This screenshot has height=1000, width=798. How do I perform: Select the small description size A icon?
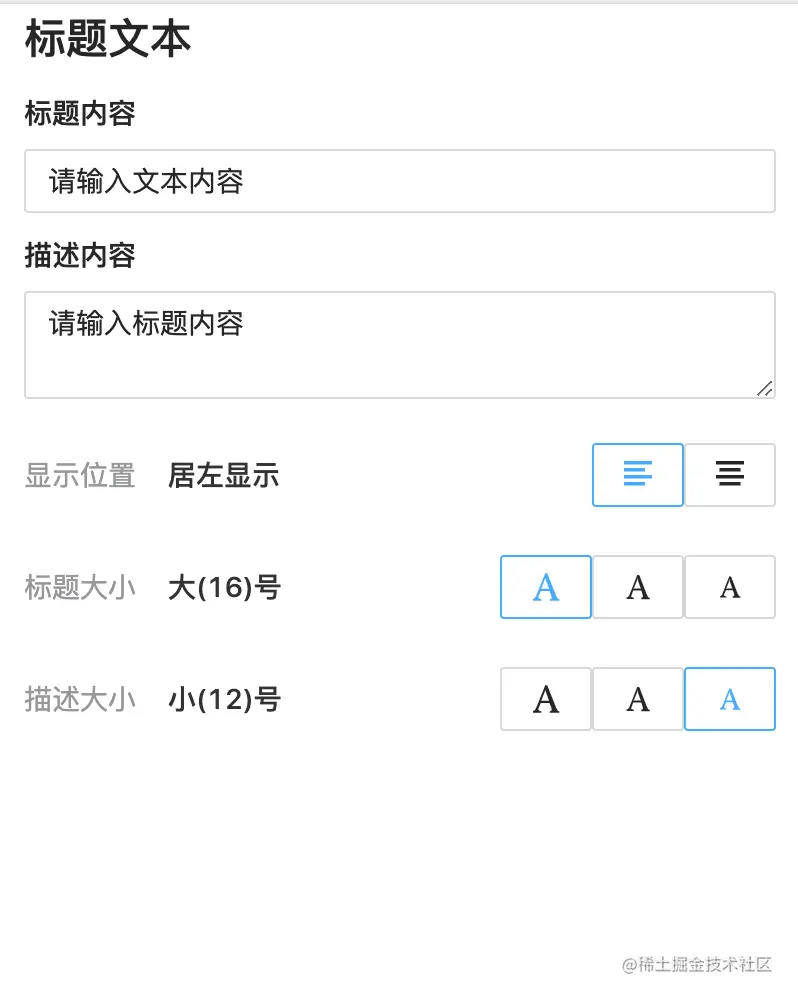[x=729, y=699]
